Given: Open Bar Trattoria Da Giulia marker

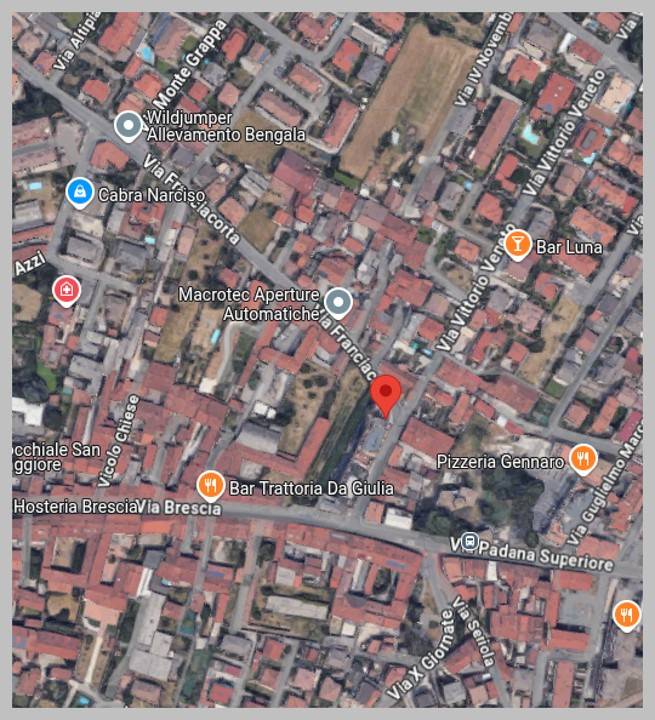Looking at the screenshot, I should tap(210, 487).
